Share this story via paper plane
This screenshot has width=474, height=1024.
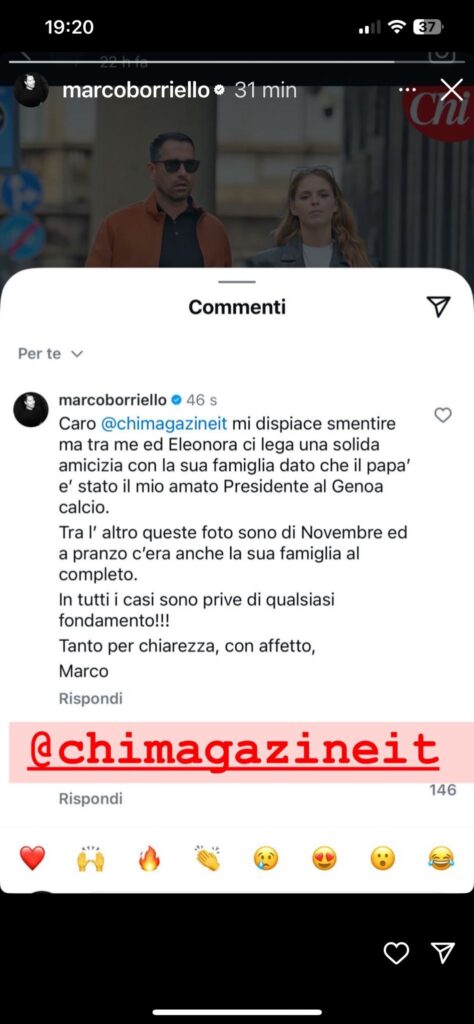(443, 953)
